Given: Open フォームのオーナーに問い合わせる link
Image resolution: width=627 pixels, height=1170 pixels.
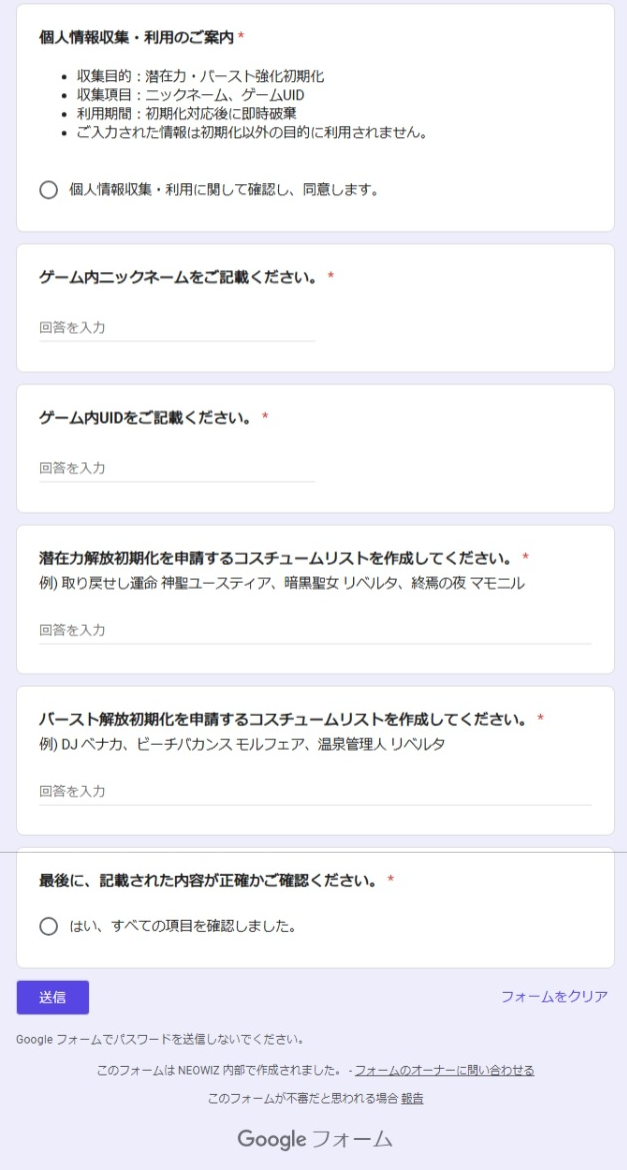Looking at the screenshot, I should (x=444, y=1070).
